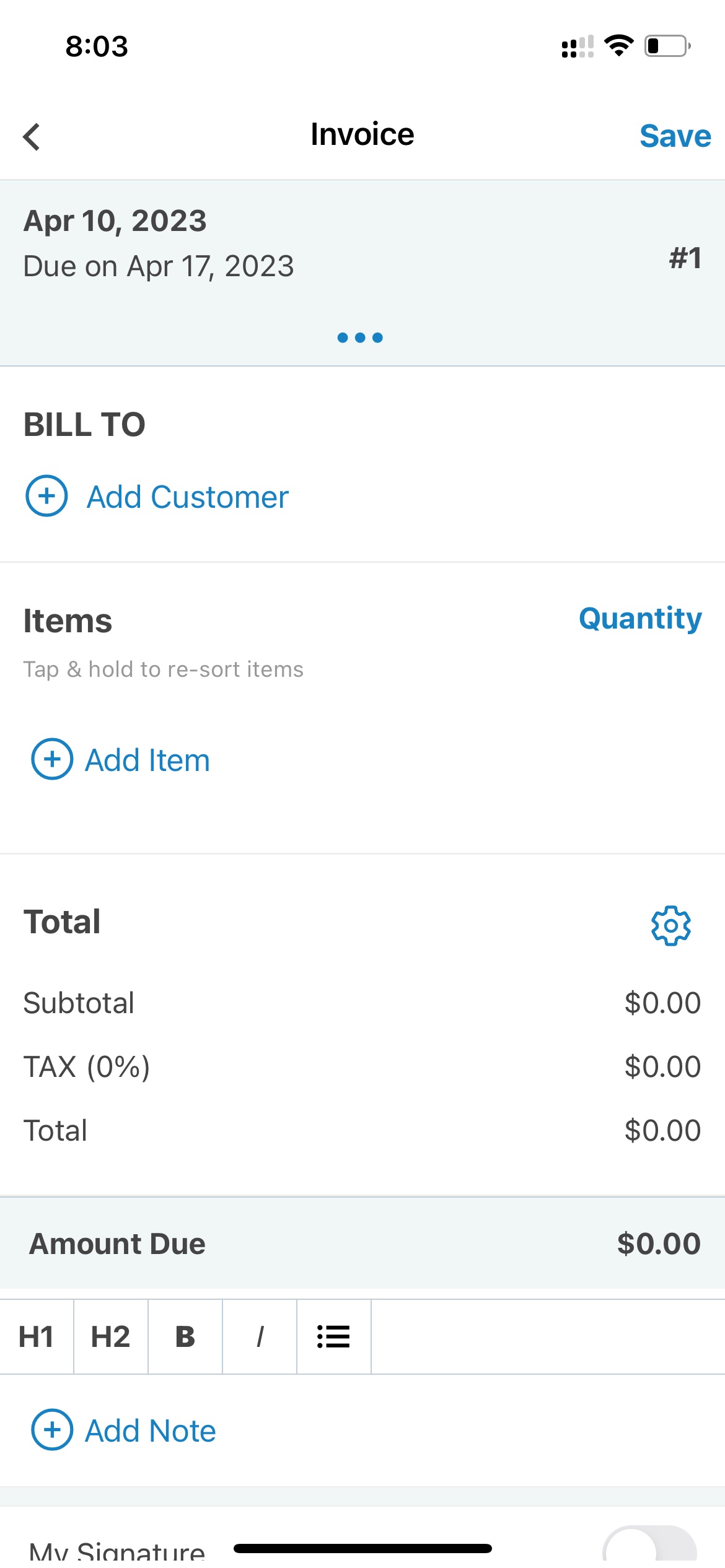The image size is (725, 1568).
Task: Enable italic text formatting
Action: click(x=260, y=1336)
